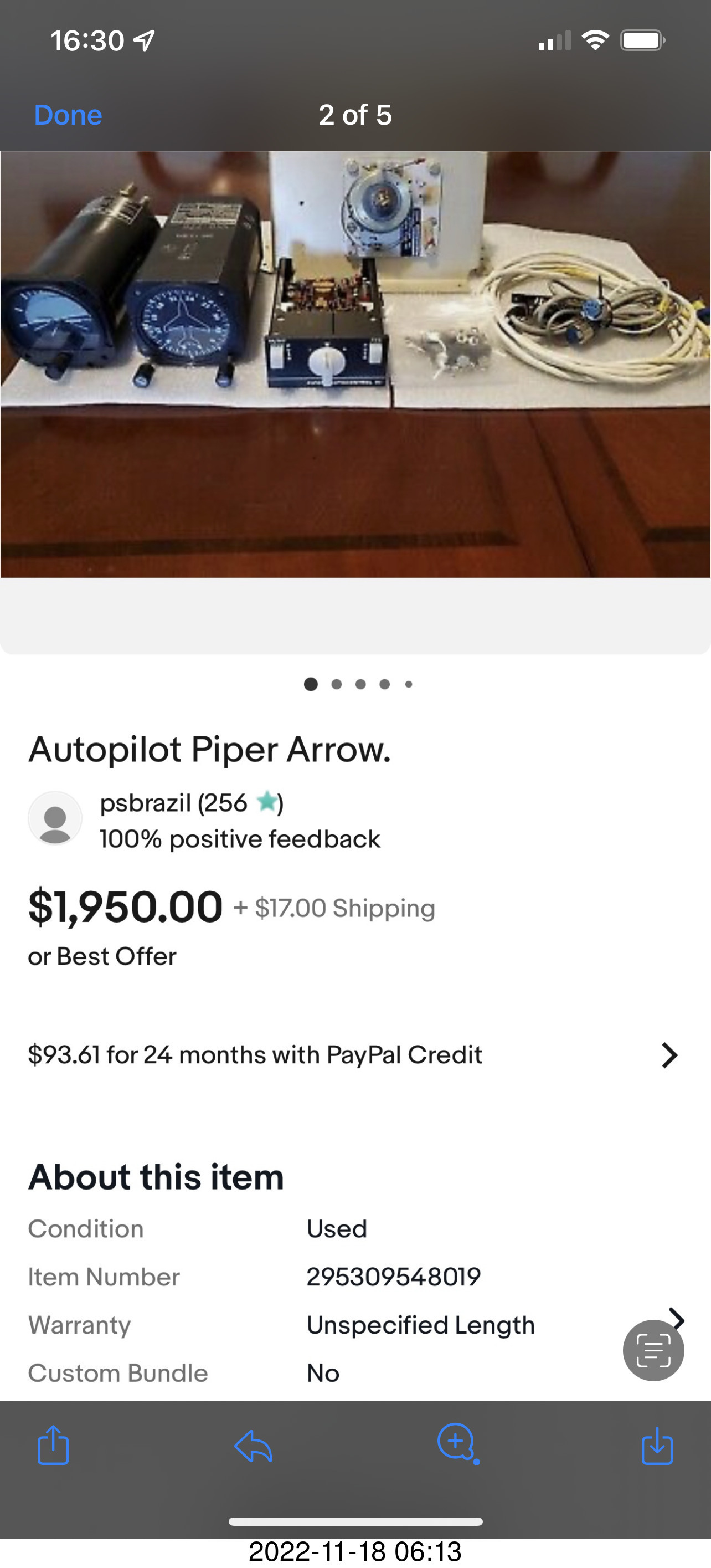The image size is (711, 1568).
Task: Save the image with the download icon
Action: 657,1446
